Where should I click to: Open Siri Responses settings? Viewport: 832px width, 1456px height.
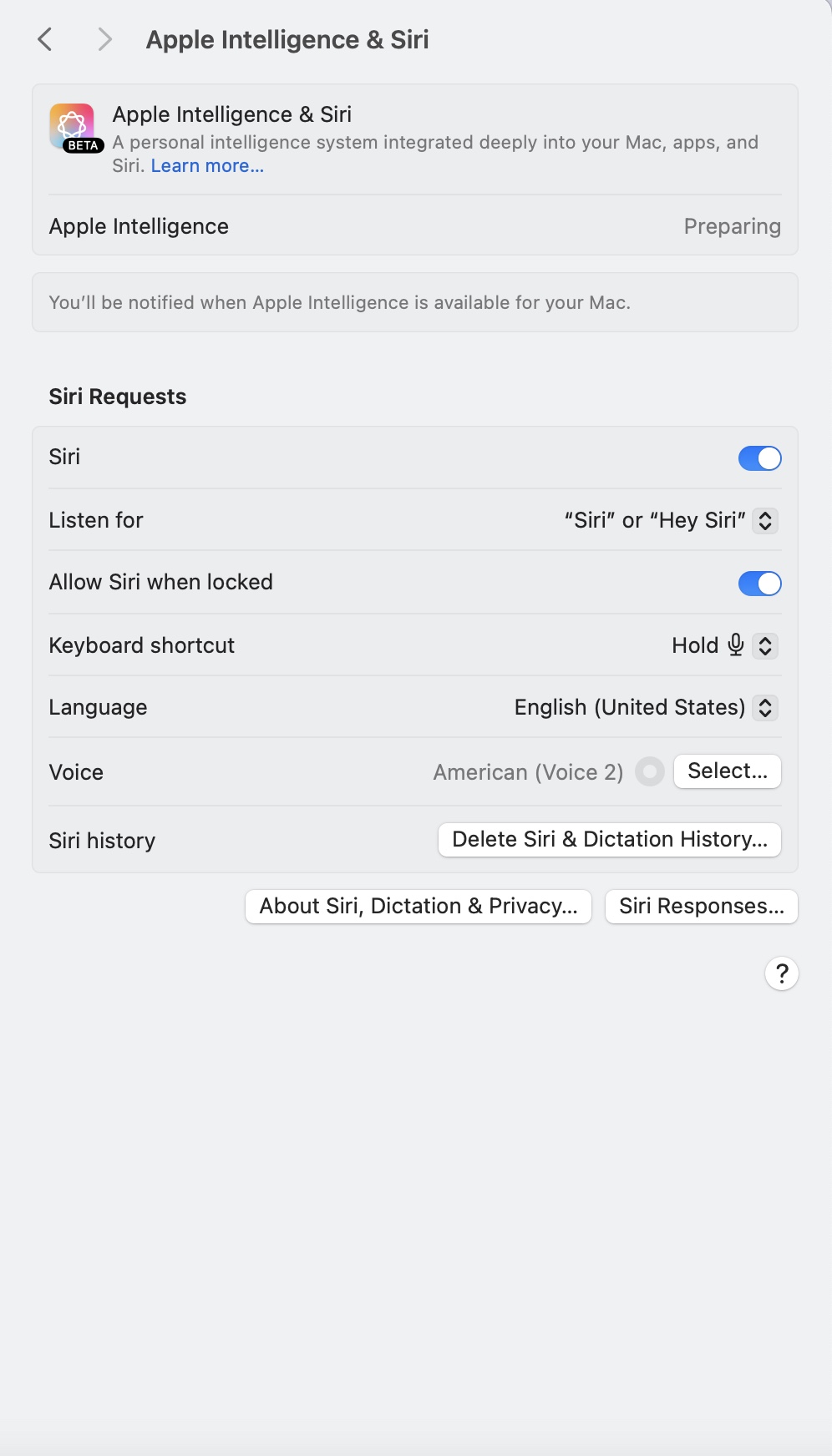(x=702, y=906)
